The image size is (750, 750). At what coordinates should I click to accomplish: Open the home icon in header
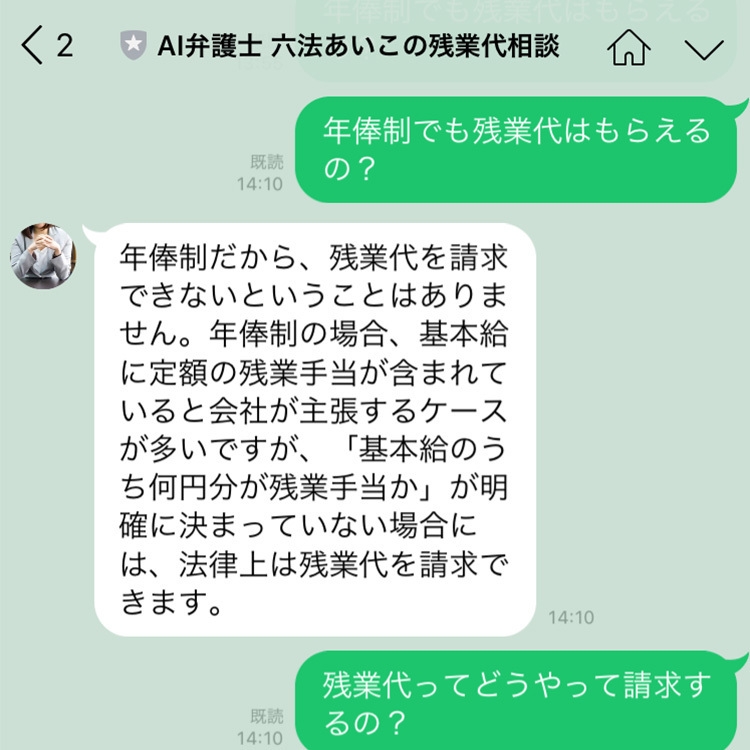click(x=628, y=47)
